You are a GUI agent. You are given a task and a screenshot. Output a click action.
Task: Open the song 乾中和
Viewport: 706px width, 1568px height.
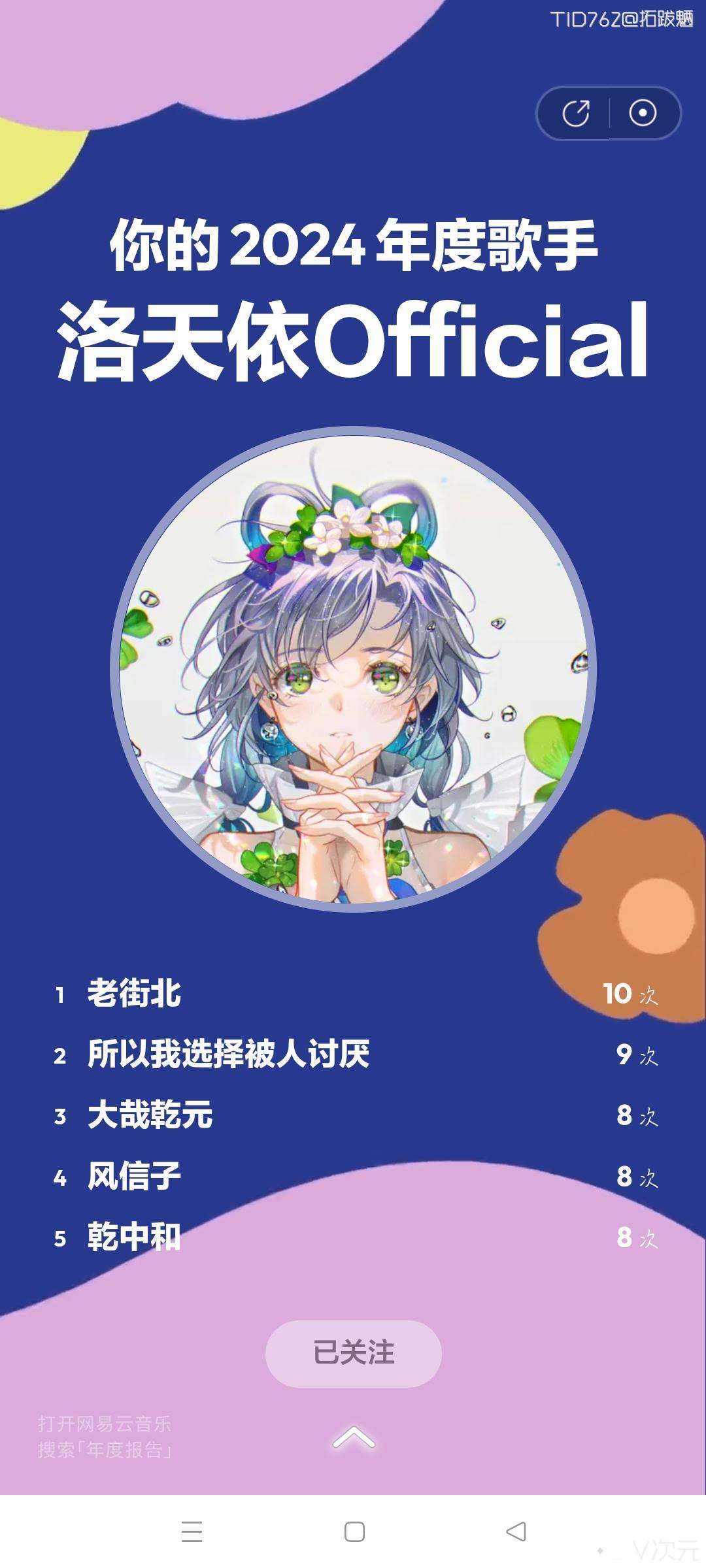[135, 1237]
